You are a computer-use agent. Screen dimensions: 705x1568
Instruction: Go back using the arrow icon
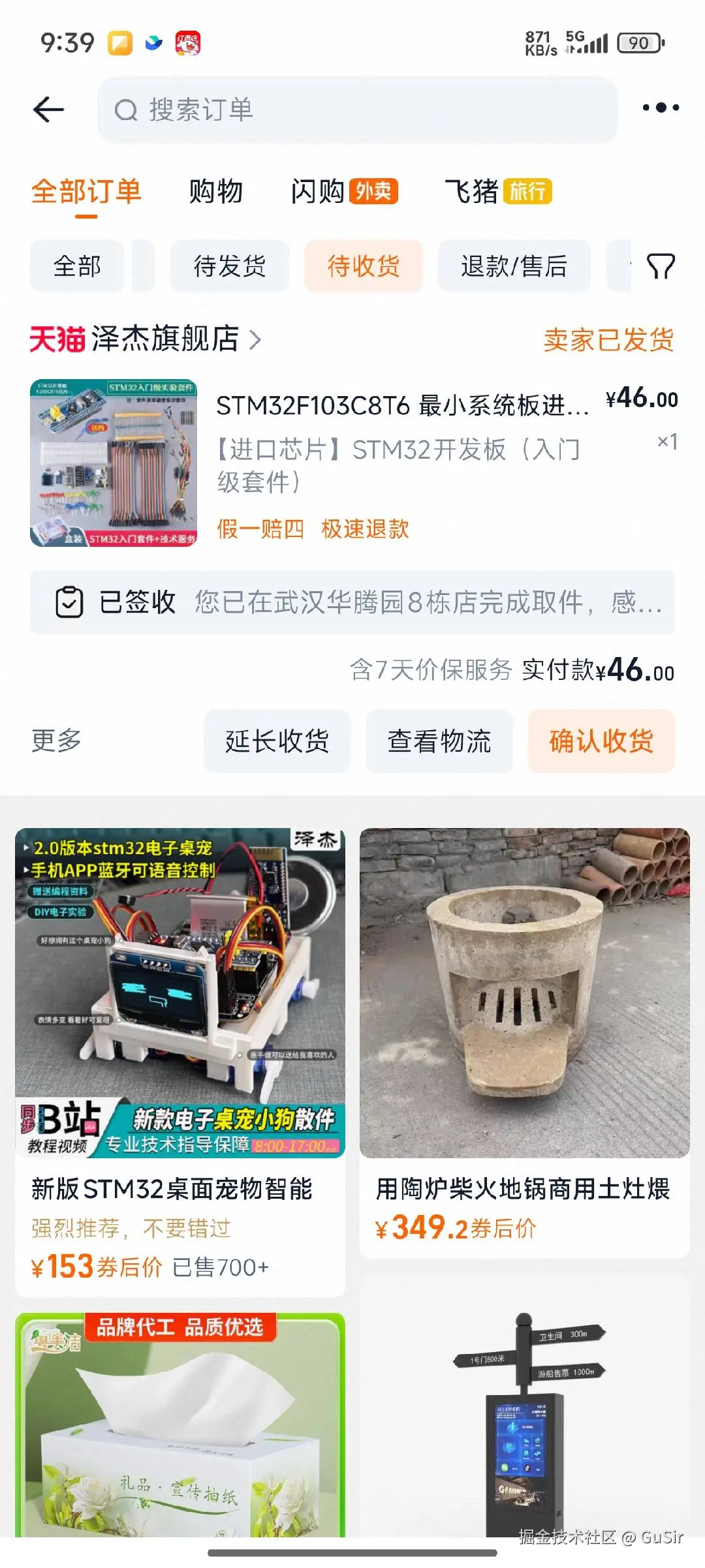tap(49, 109)
